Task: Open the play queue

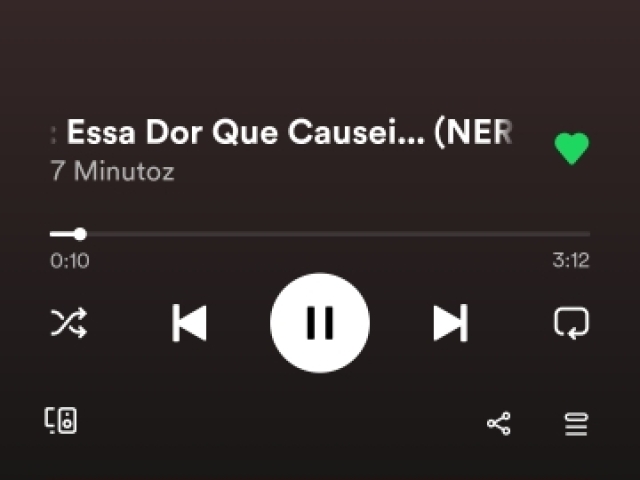Action: tap(576, 424)
